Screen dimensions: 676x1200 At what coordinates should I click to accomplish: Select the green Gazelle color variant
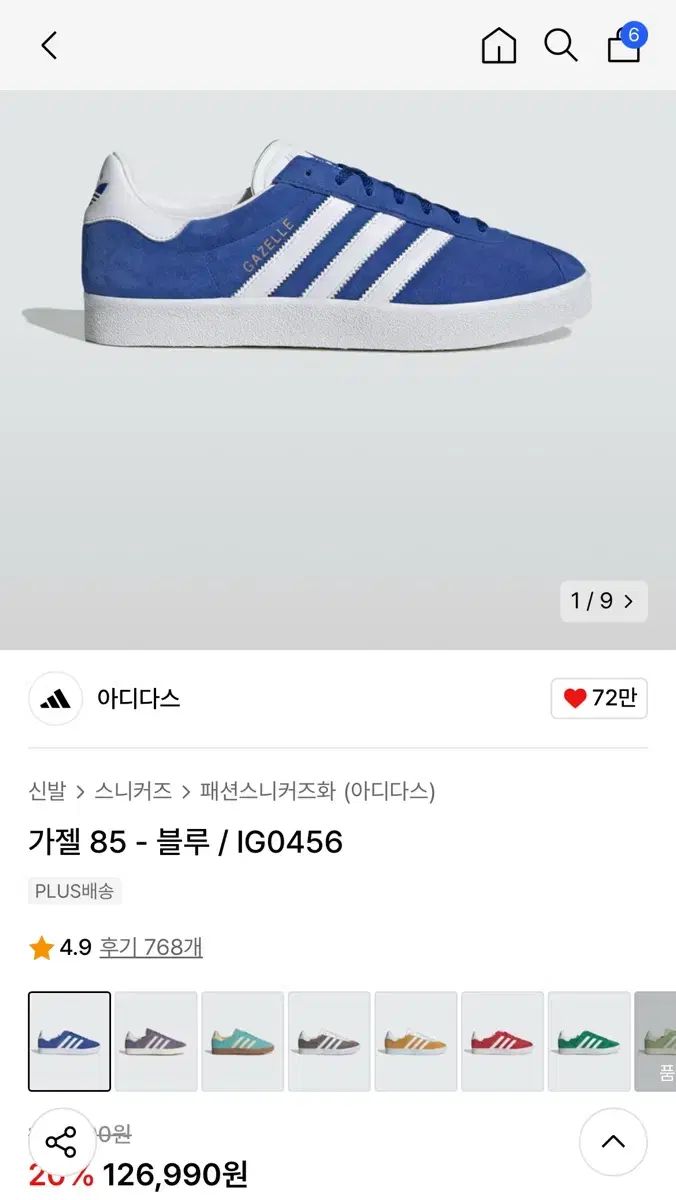[589, 1041]
